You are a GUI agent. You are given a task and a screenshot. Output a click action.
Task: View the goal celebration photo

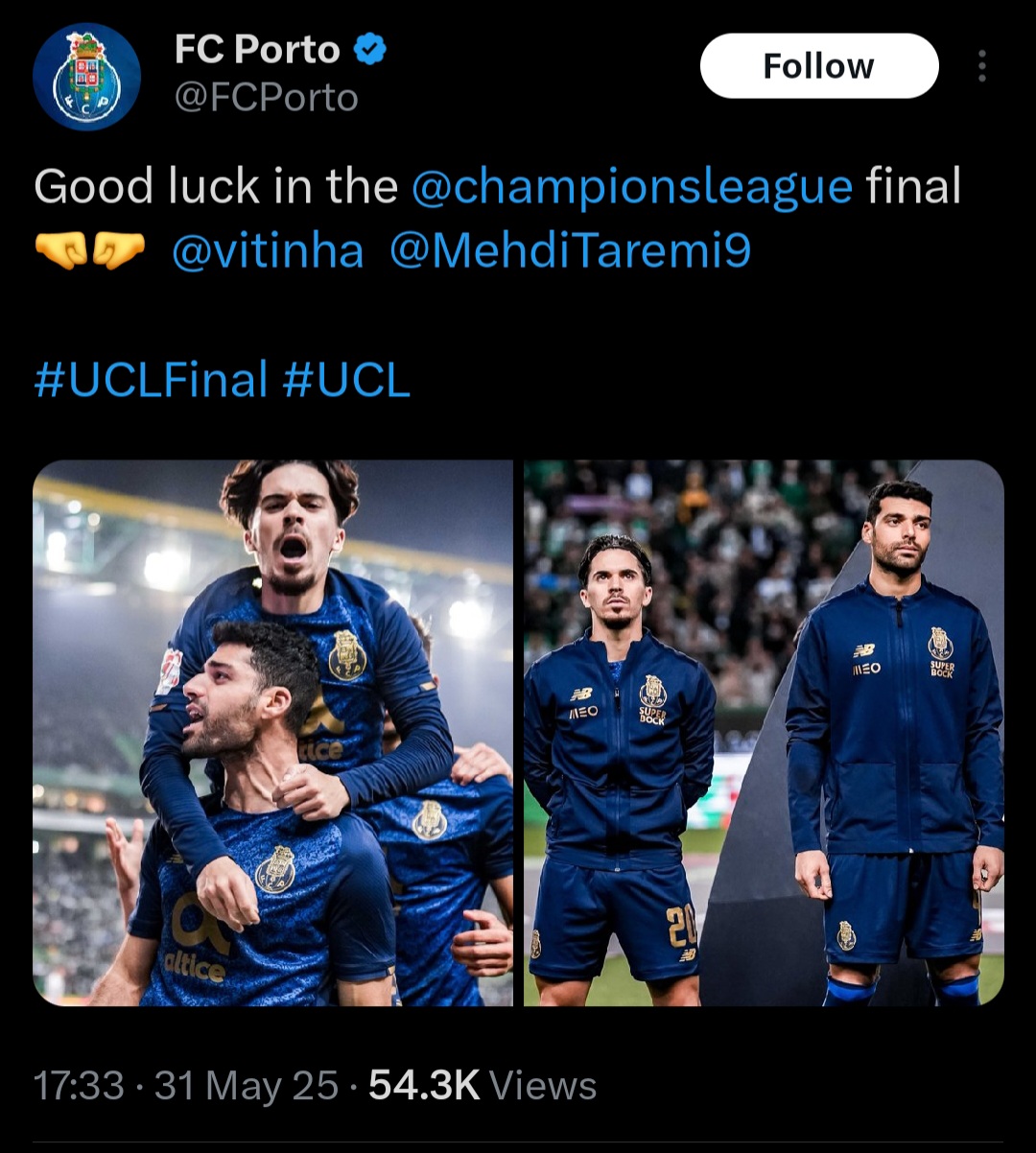(273, 733)
